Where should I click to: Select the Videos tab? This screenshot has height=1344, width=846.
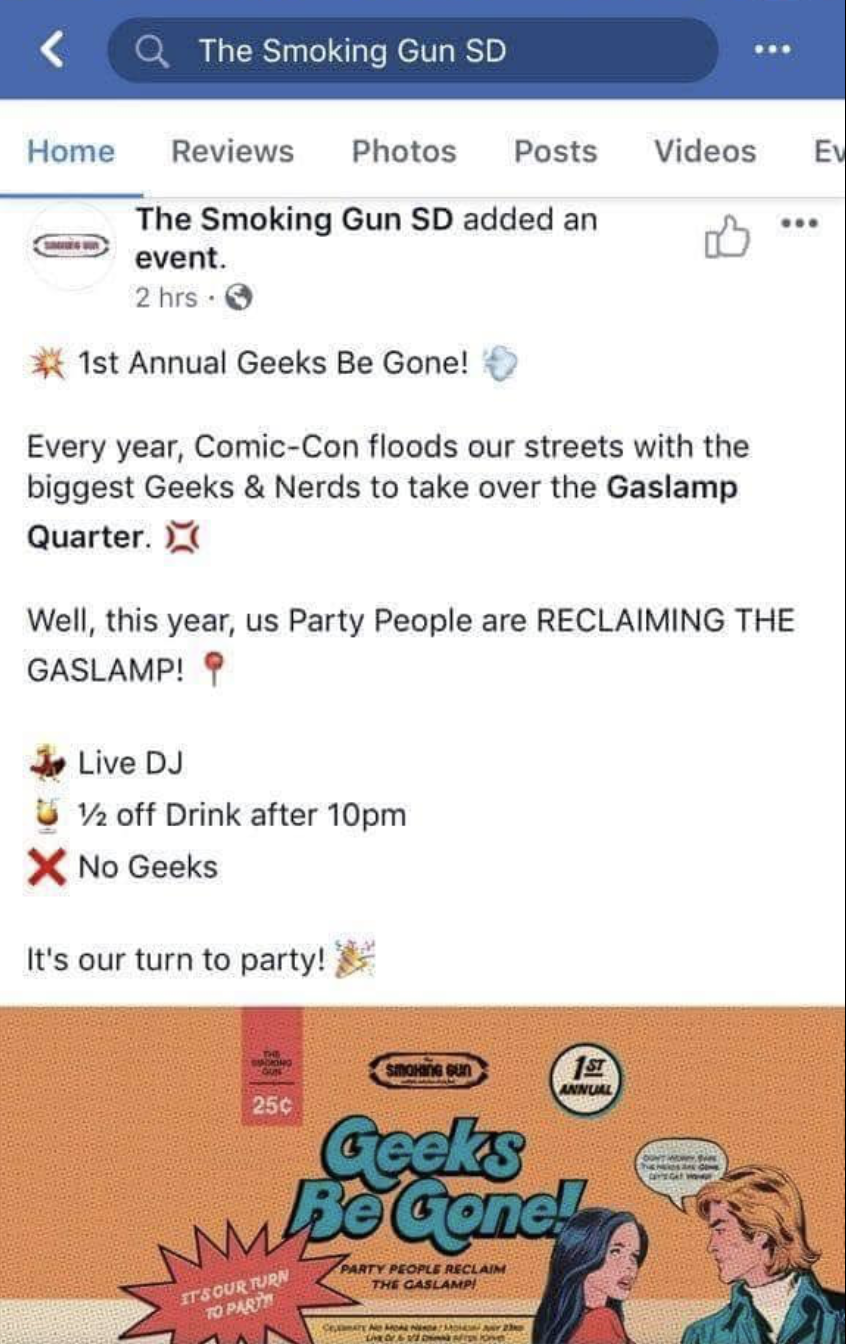coord(704,151)
